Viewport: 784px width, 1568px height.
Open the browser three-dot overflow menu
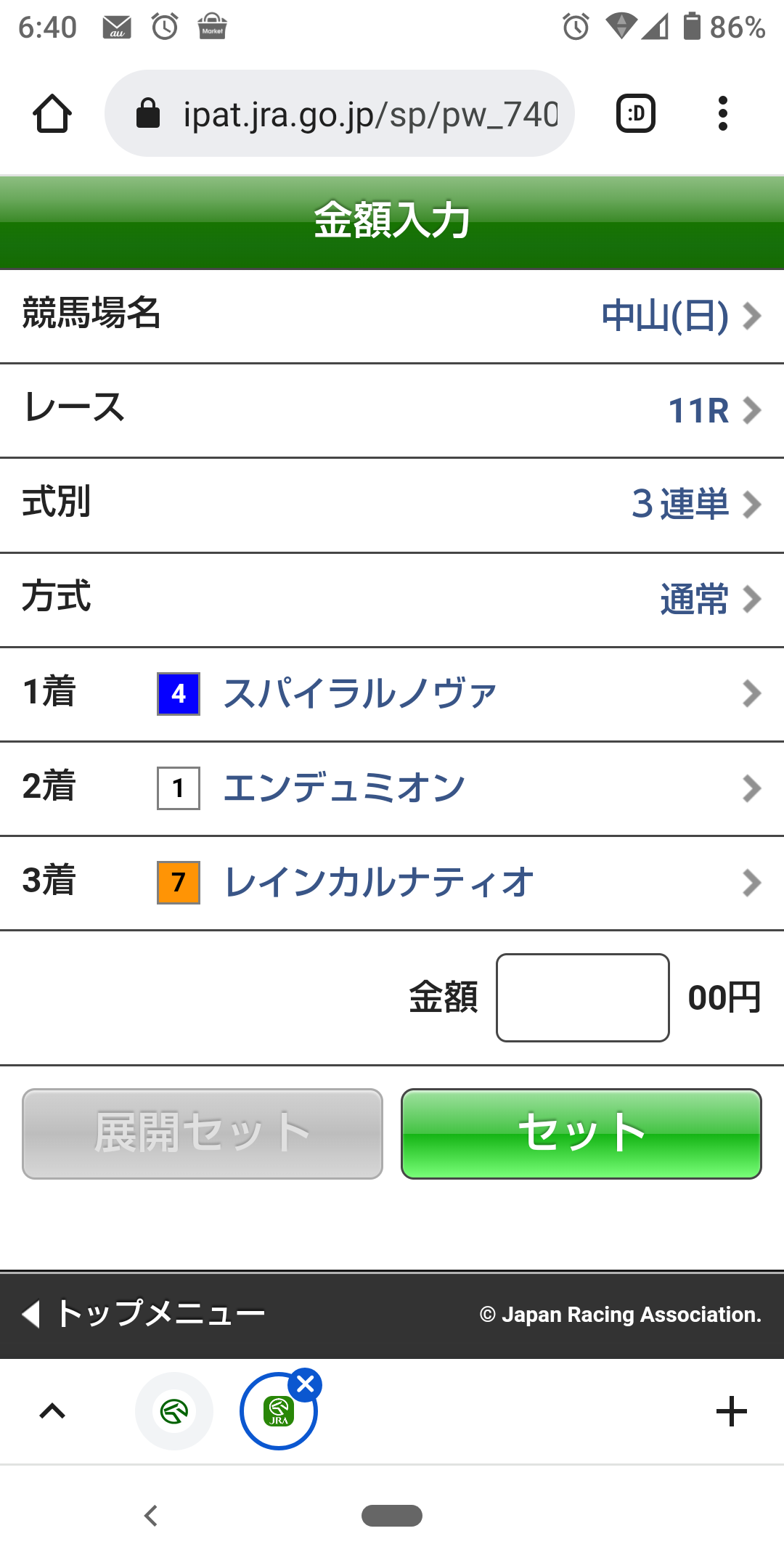[x=723, y=113]
